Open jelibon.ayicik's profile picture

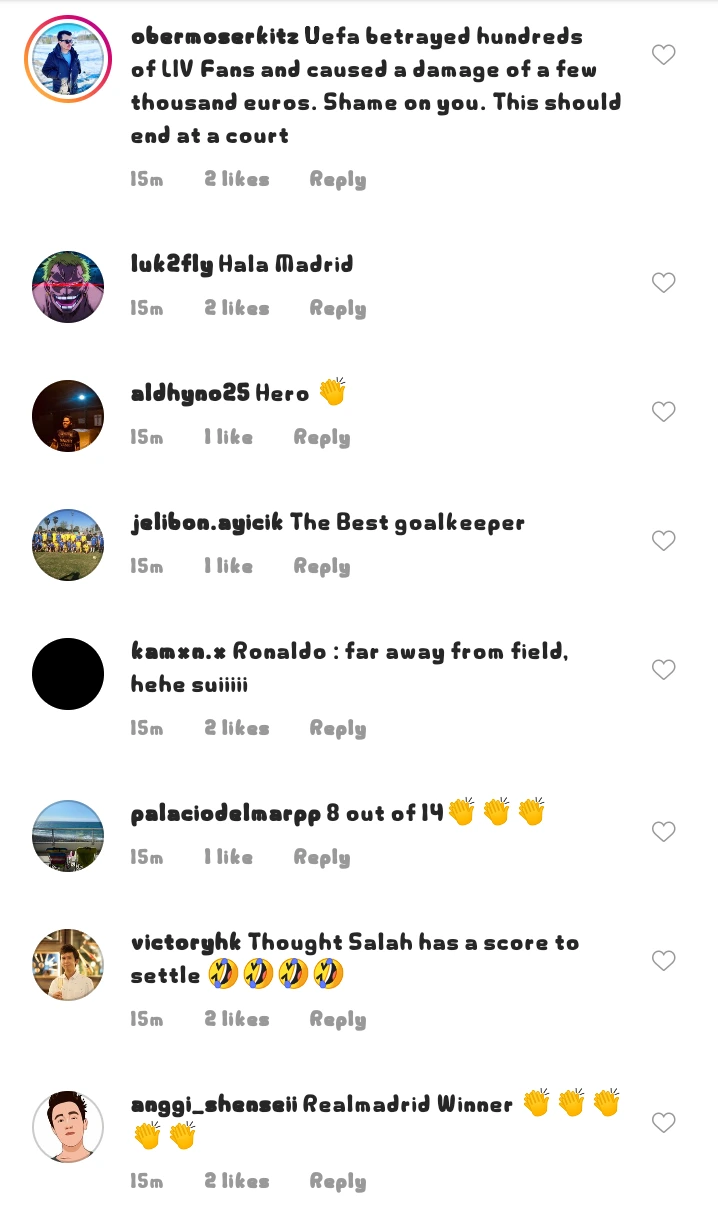point(68,545)
